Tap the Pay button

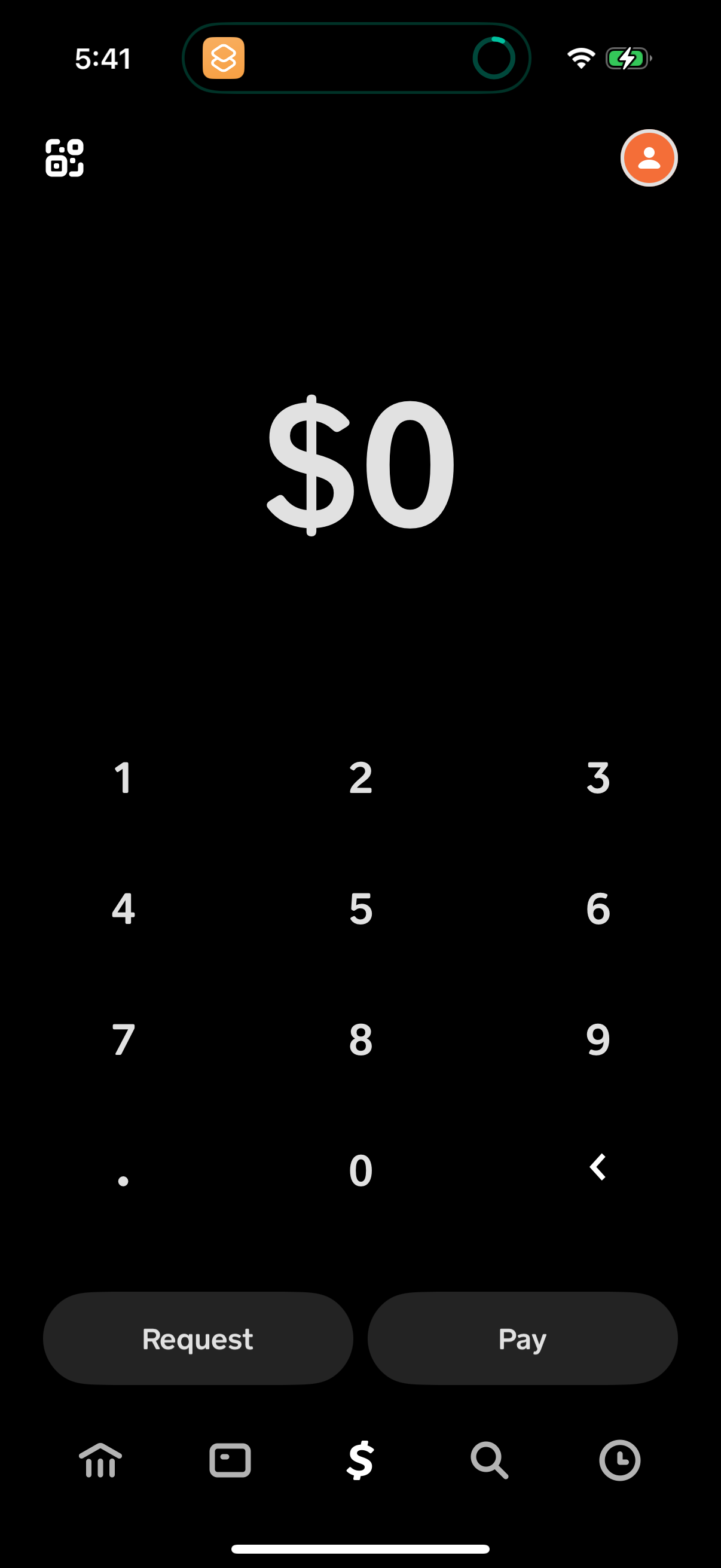523,1338
